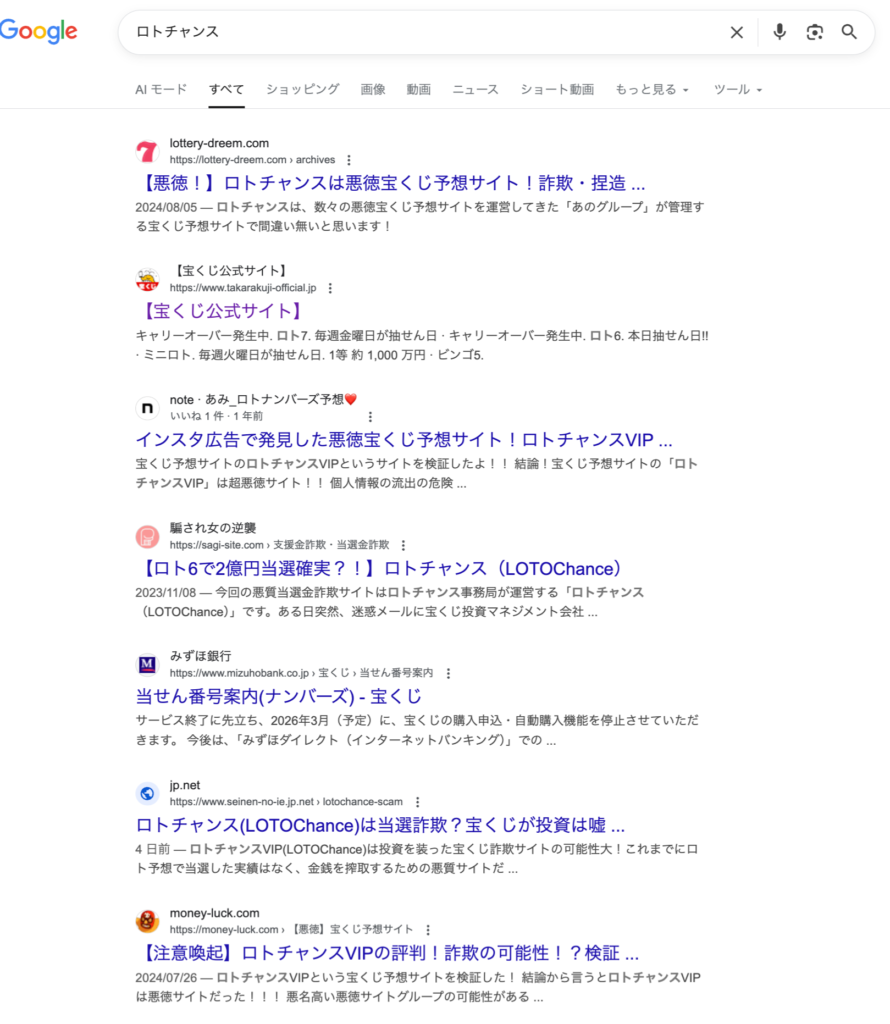Open the みずほ銀行 当せん番号案内 result
This screenshot has height=1024, width=890.
coord(279,696)
